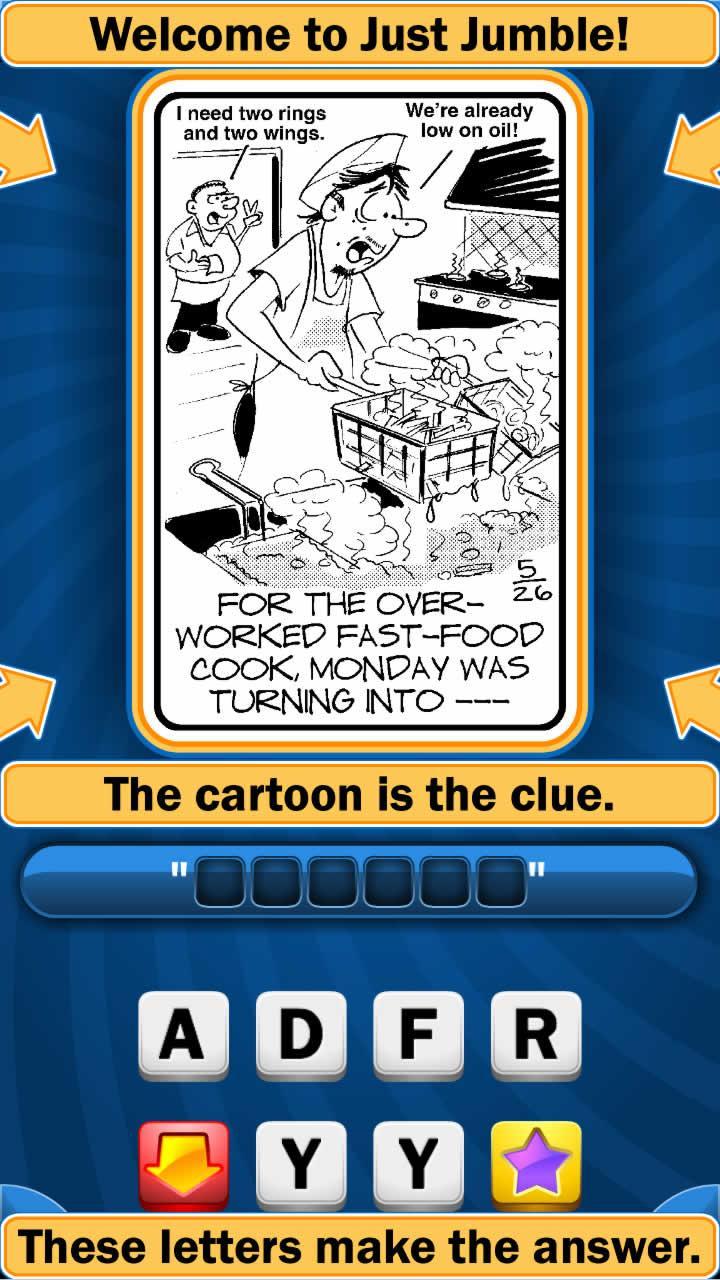This screenshot has height=1280, width=720.
Task: Choose the letter F tile
Action: point(419,1036)
